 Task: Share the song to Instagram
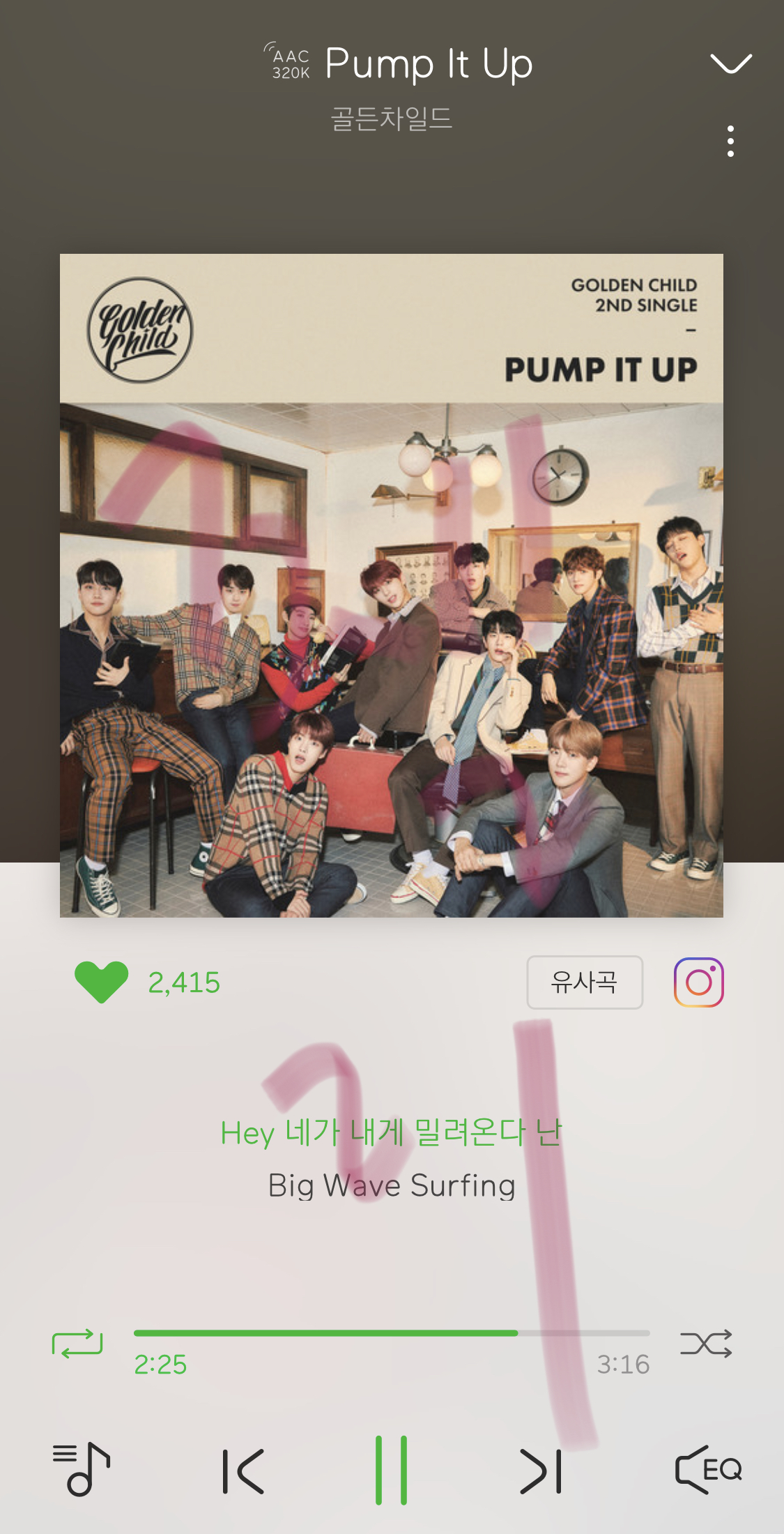[698, 982]
